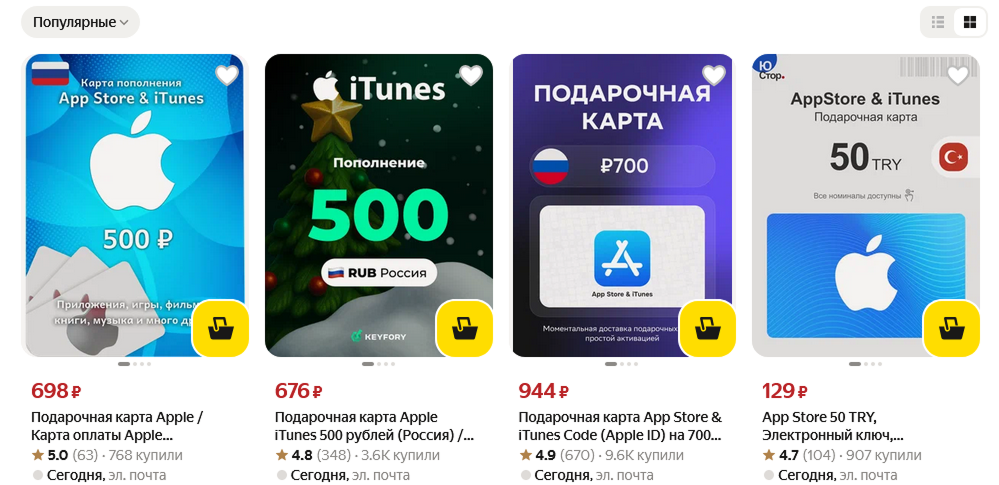This screenshot has height=485, width=999.
Task: Switch to list view layout
Action: point(938,22)
